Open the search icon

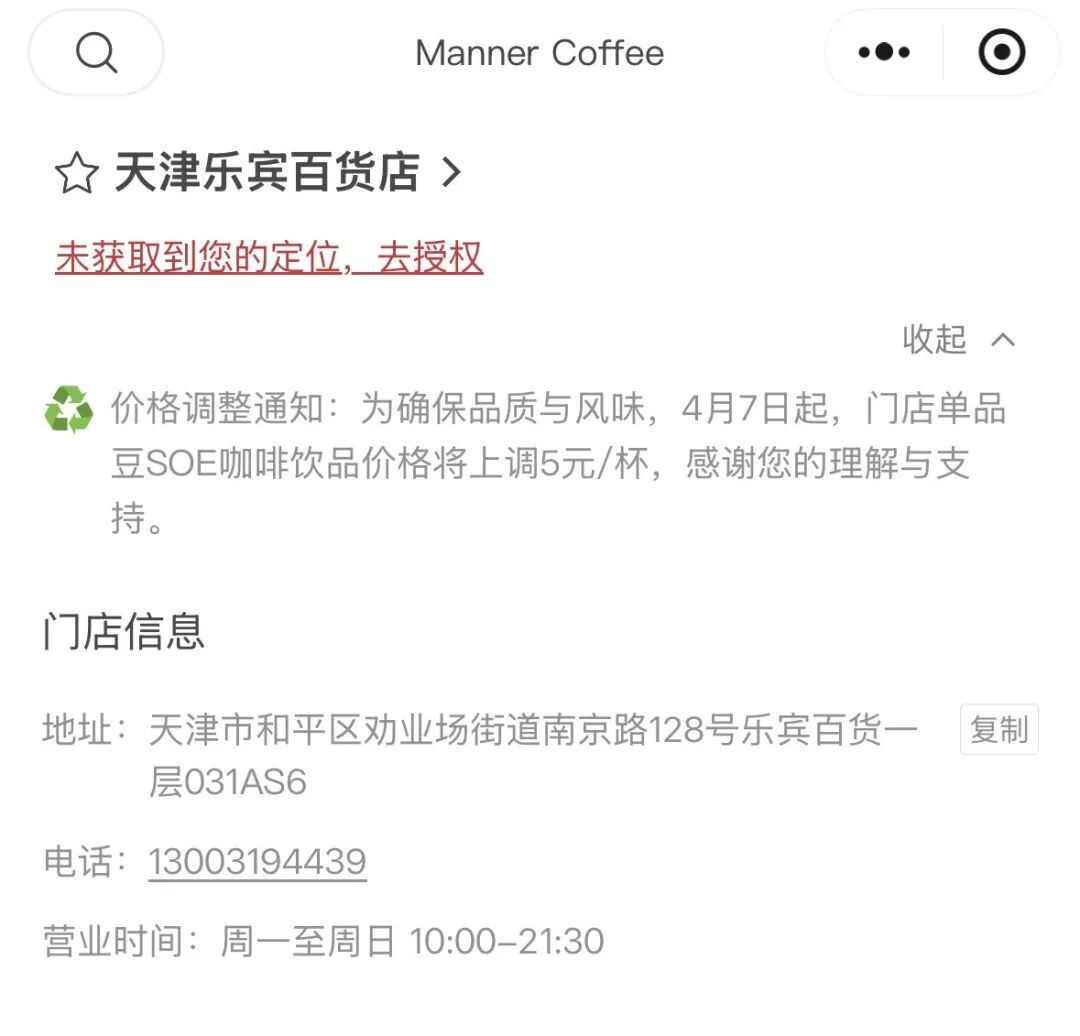96,53
